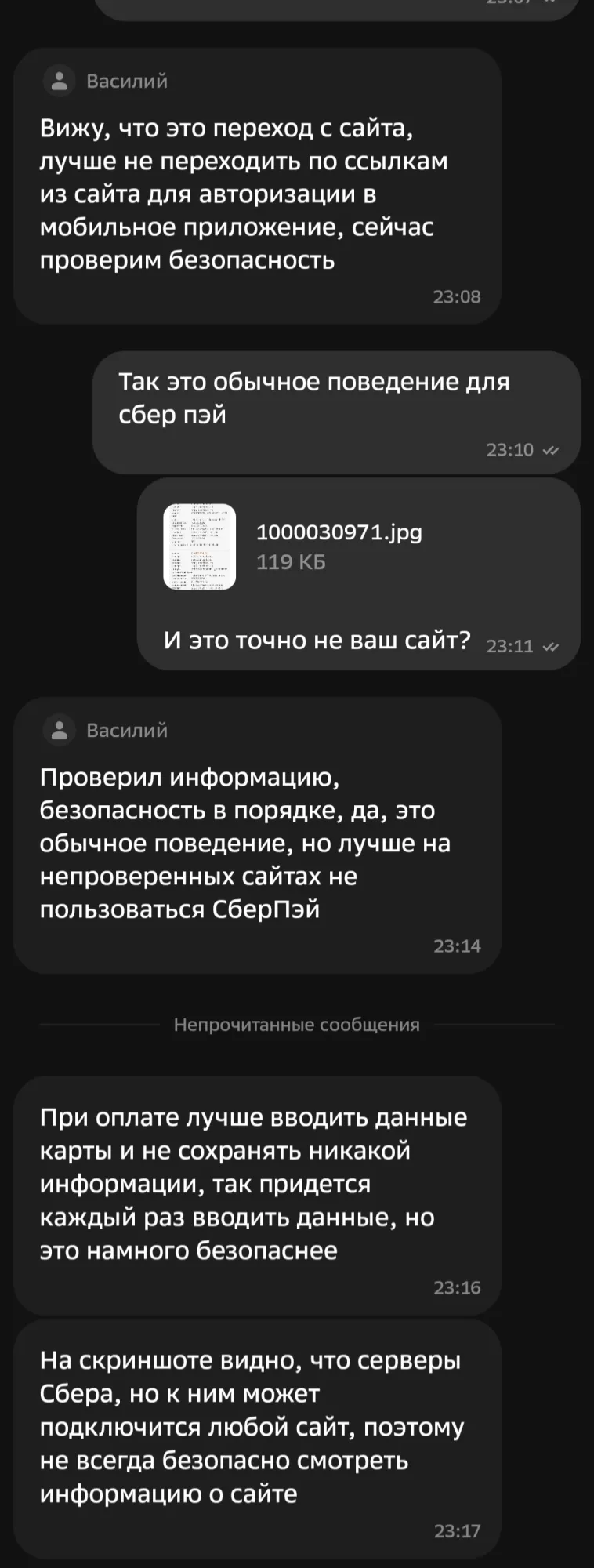Open the attached image 1000030971.jpg
594x1568 pixels.
(199, 546)
